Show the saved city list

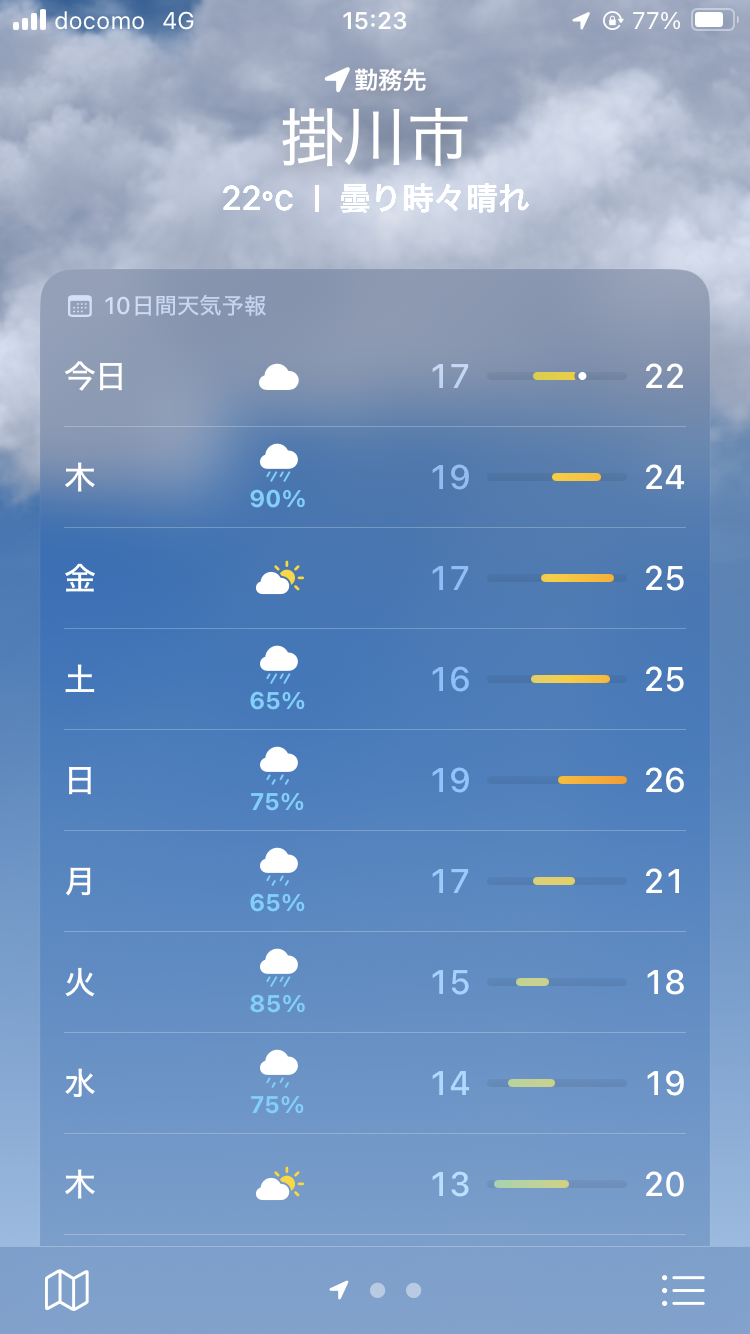click(683, 1290)
